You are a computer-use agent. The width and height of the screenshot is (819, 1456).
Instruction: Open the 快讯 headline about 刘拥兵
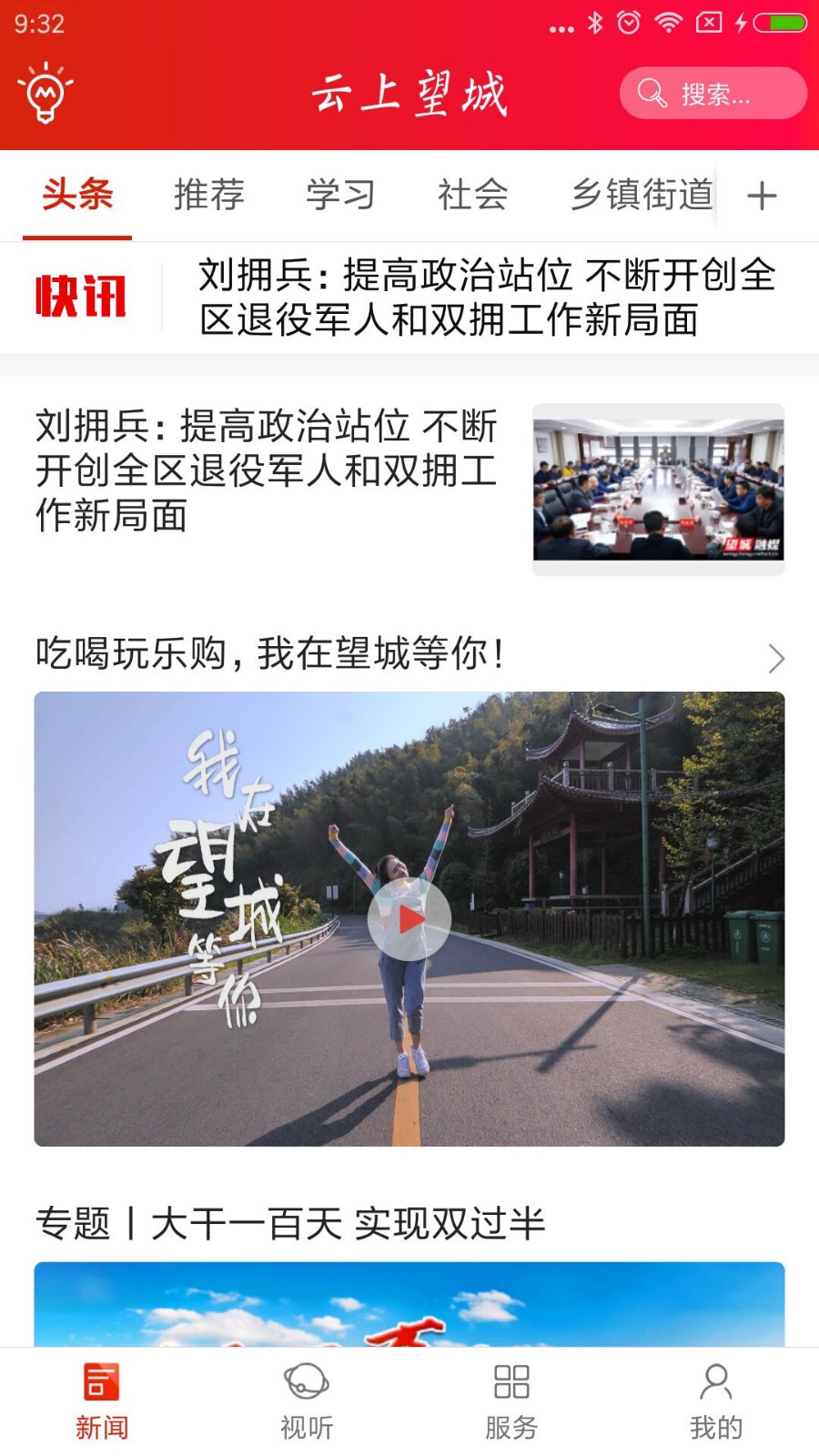click(x=487, y=298)
